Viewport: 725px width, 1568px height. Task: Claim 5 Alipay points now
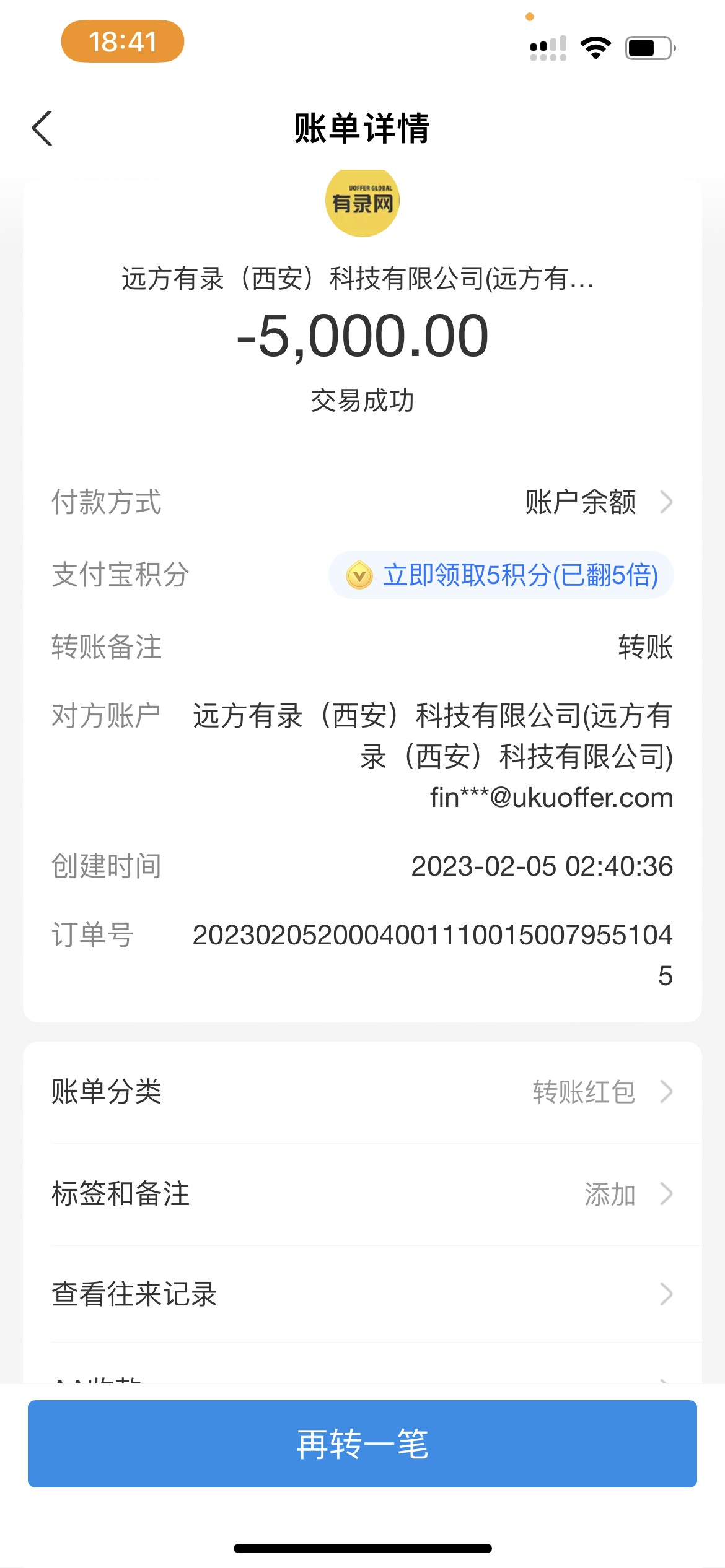[501, 575]
